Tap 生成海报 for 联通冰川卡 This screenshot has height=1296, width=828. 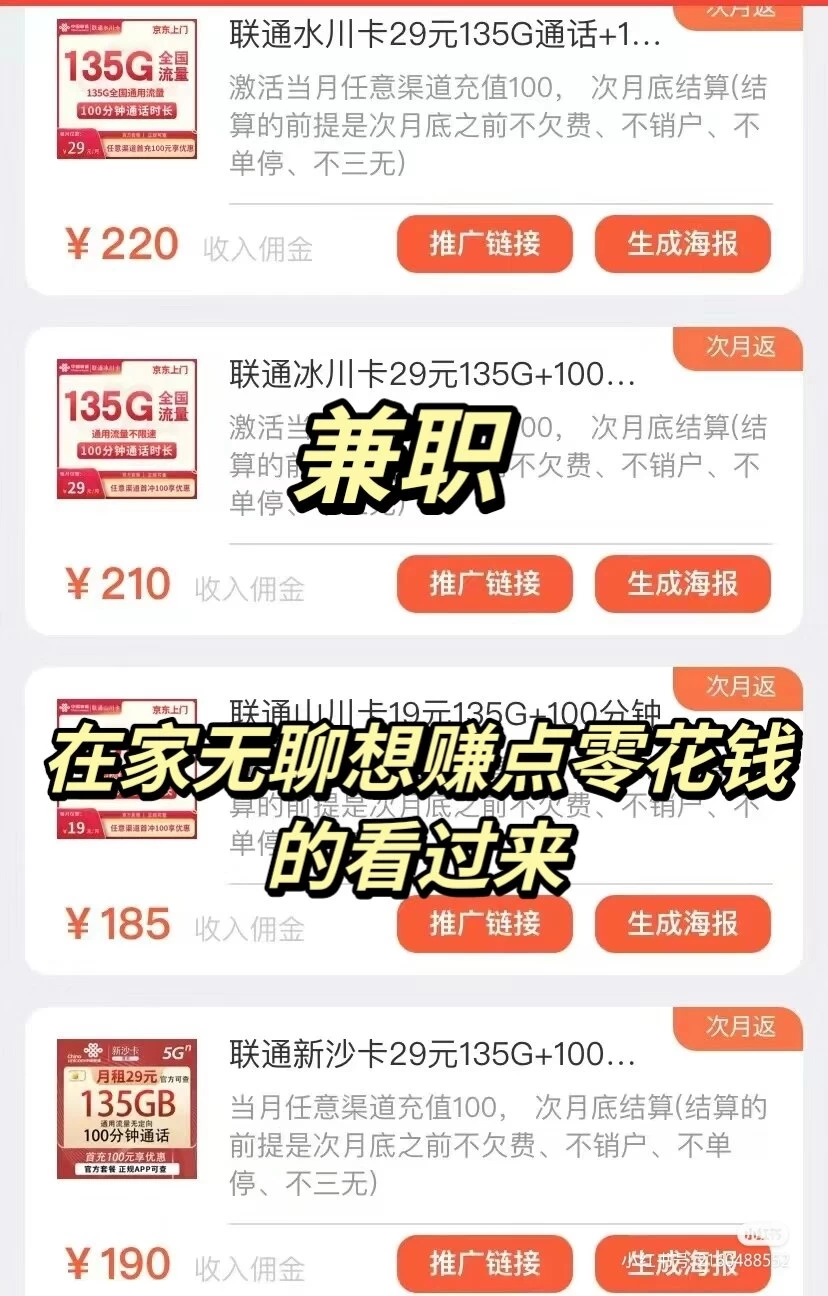click(683, 584)
